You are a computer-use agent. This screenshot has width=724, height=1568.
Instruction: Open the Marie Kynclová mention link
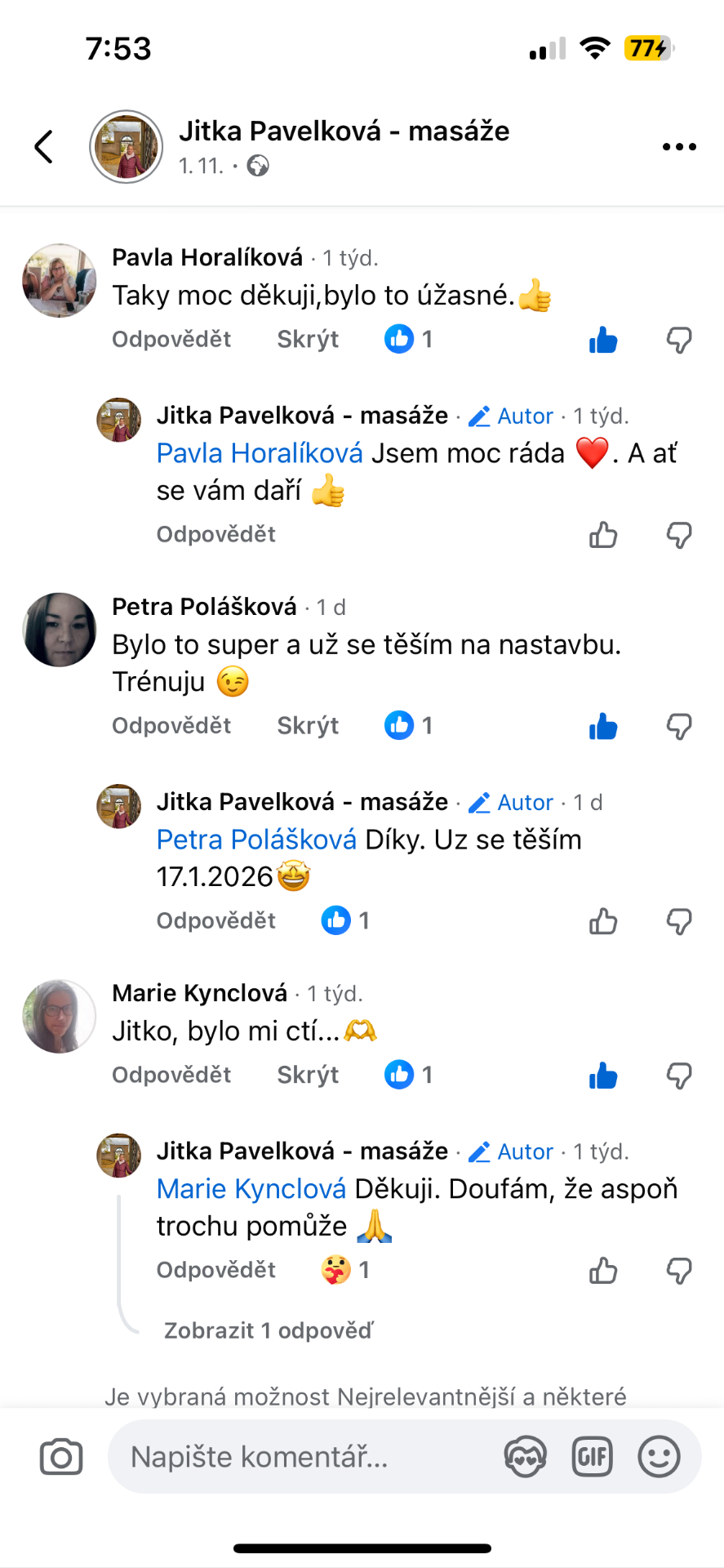pyautogui.click(x=251, y=1189)
